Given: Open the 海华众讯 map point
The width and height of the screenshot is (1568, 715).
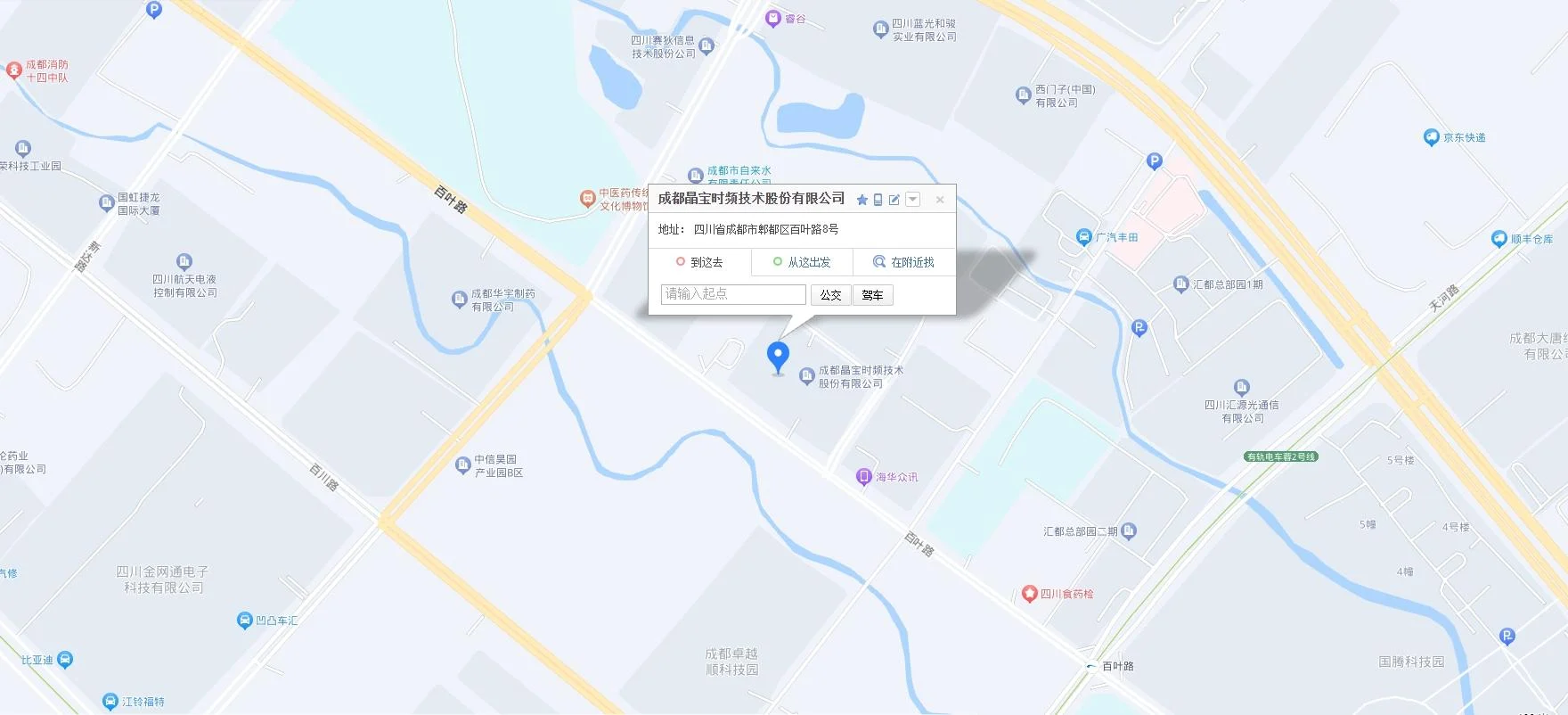Looking at the screenshot, I should [x=863, y=477].
